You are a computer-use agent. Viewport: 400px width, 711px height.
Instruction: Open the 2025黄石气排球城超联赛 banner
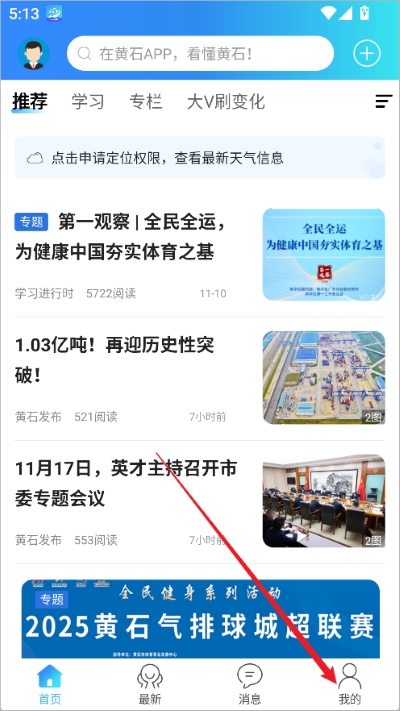pyautogui.click(x=200, y=618)
